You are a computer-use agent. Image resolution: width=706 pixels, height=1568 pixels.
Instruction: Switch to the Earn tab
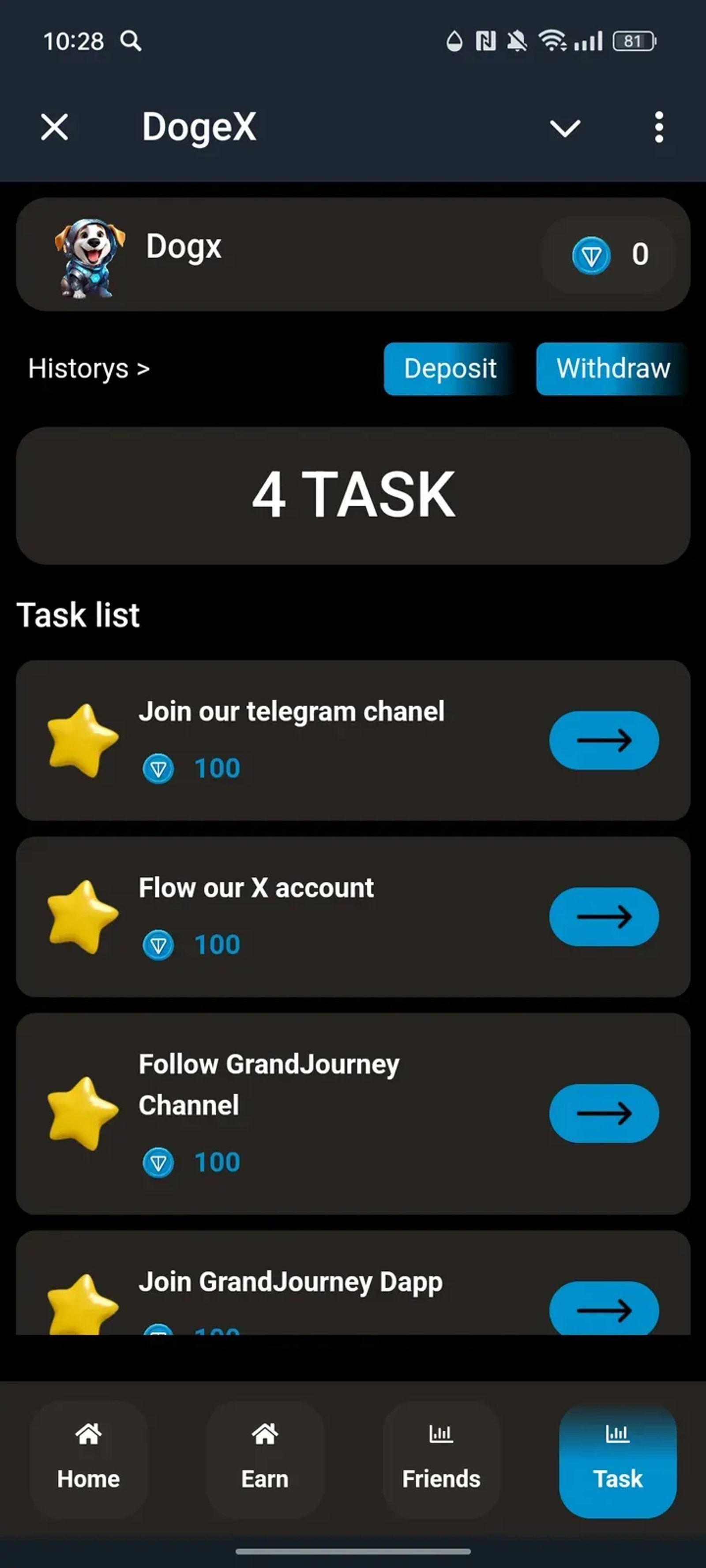[x=265, y=1460]
